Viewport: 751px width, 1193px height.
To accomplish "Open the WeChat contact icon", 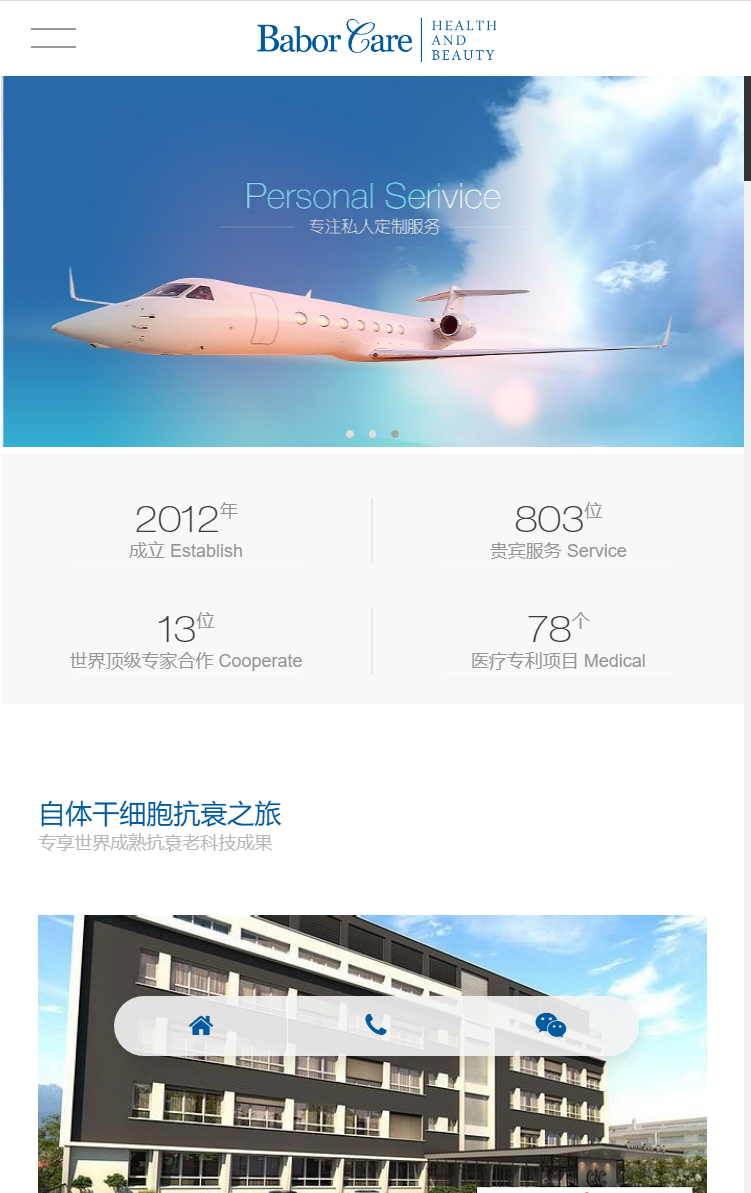I will pos(550,1025).
